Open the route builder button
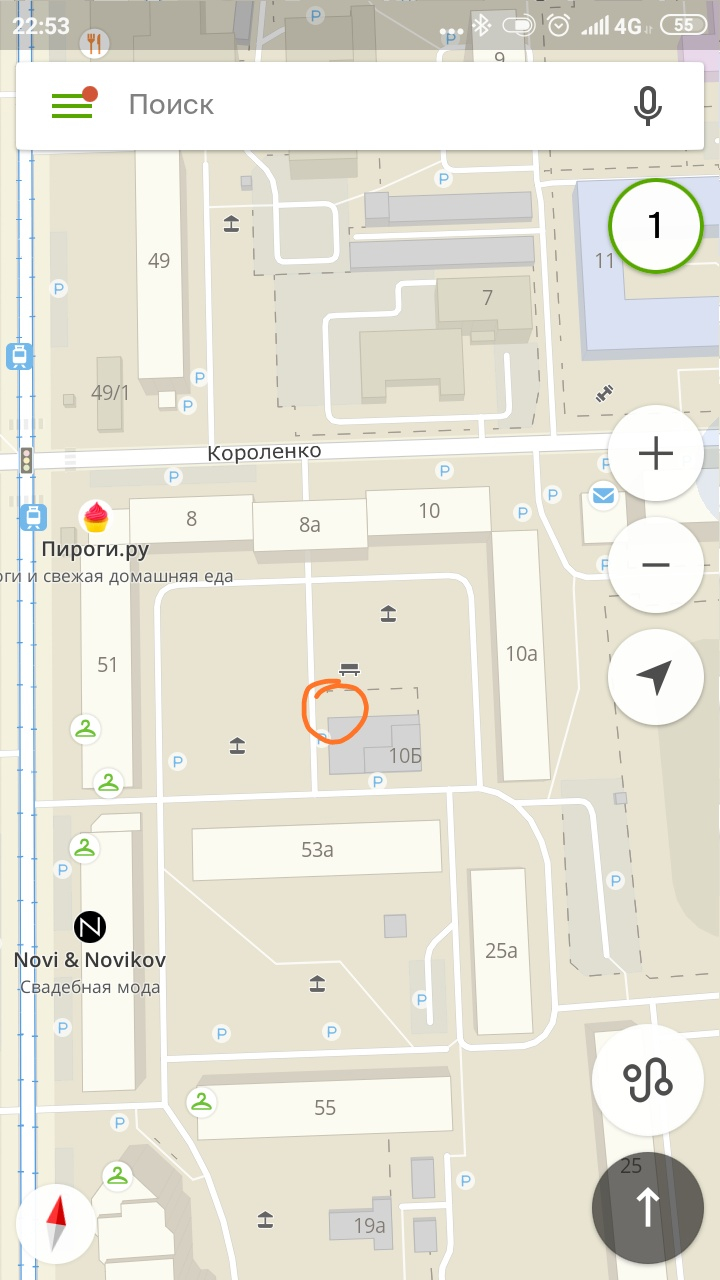Viewport: 720px width, 1280px height. (648, 1080)
